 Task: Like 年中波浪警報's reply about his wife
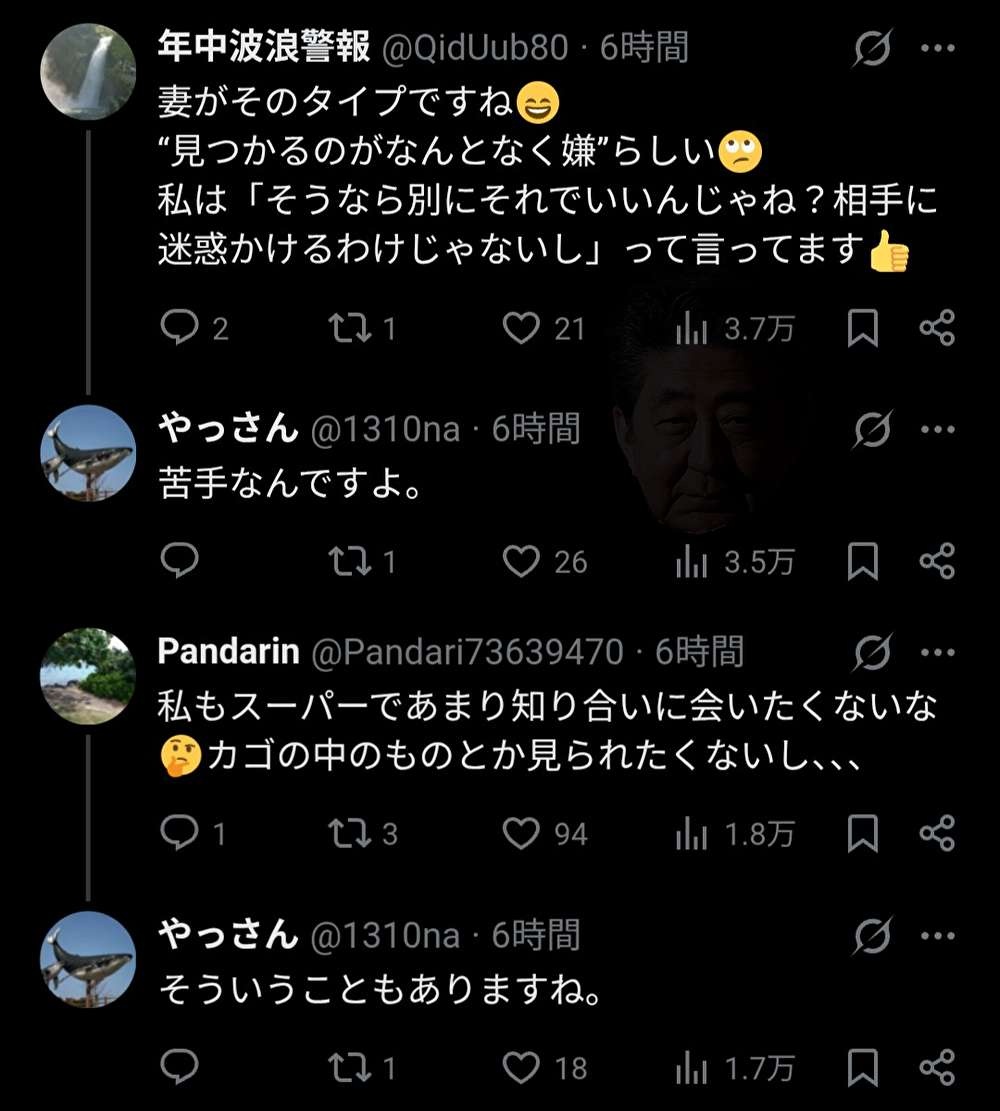[x=521, y=328]
